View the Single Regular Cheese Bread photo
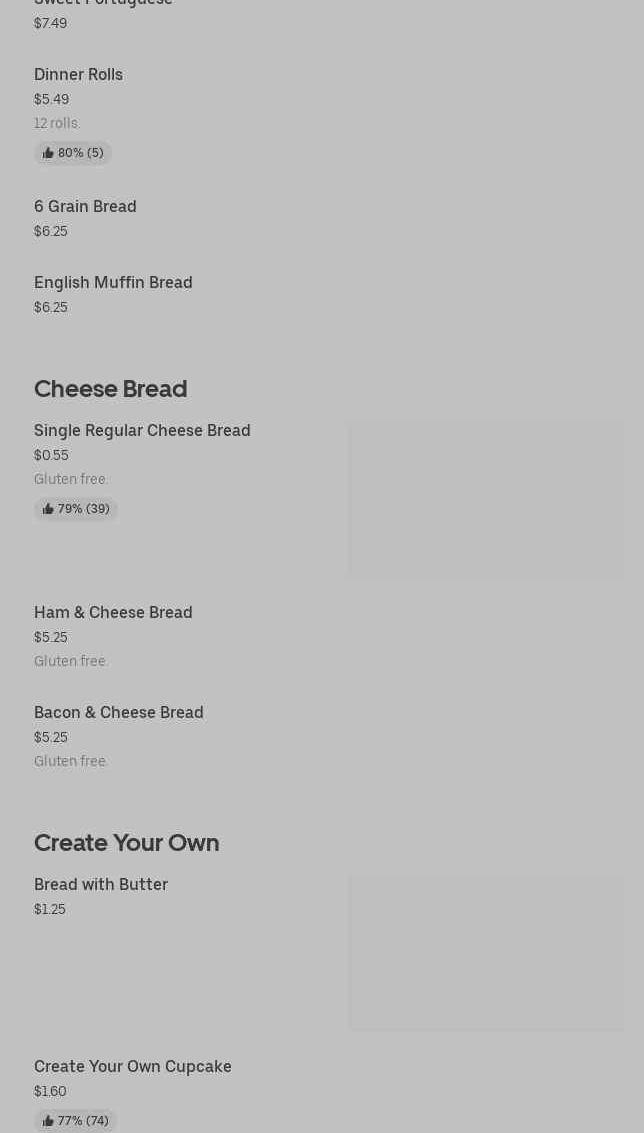644x1133 pixels. pos(486,499)
